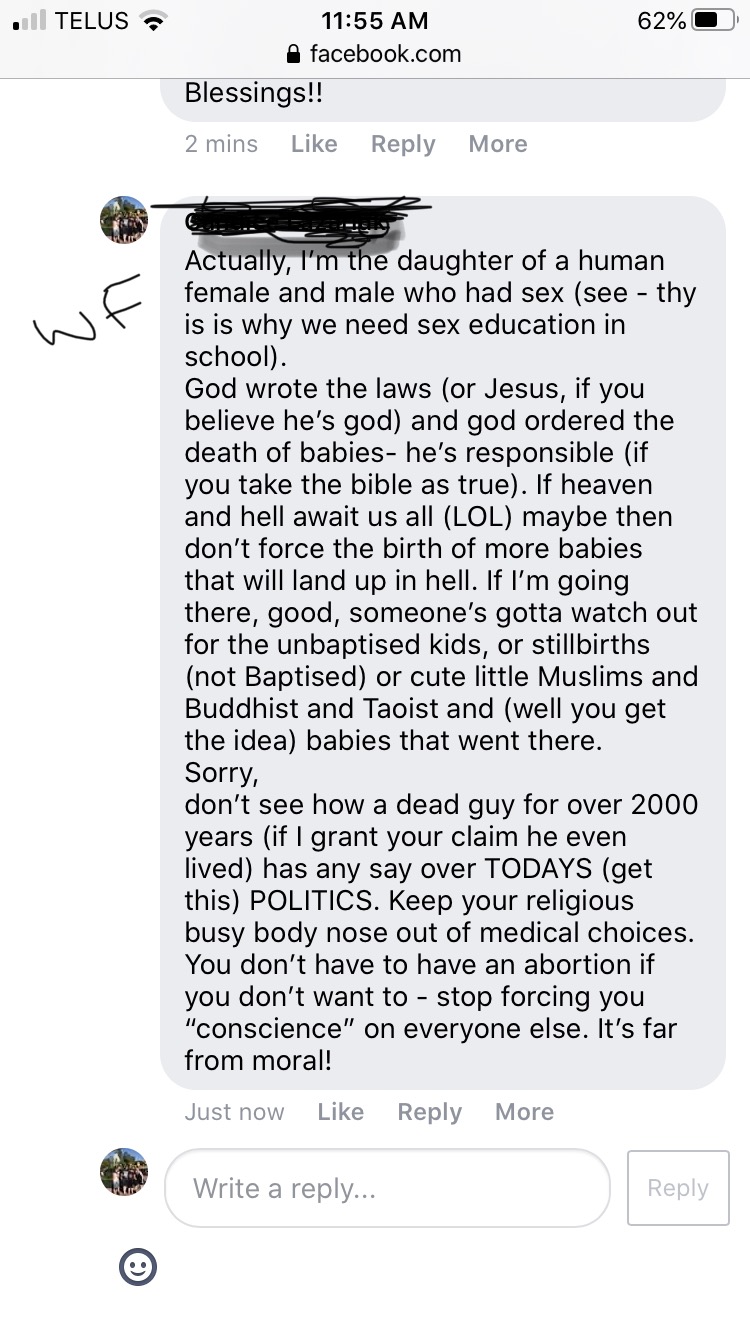Submit with the Reply button
Image resolution: width=750 pixels, height=1334 pixels.
pos(678,1188)
